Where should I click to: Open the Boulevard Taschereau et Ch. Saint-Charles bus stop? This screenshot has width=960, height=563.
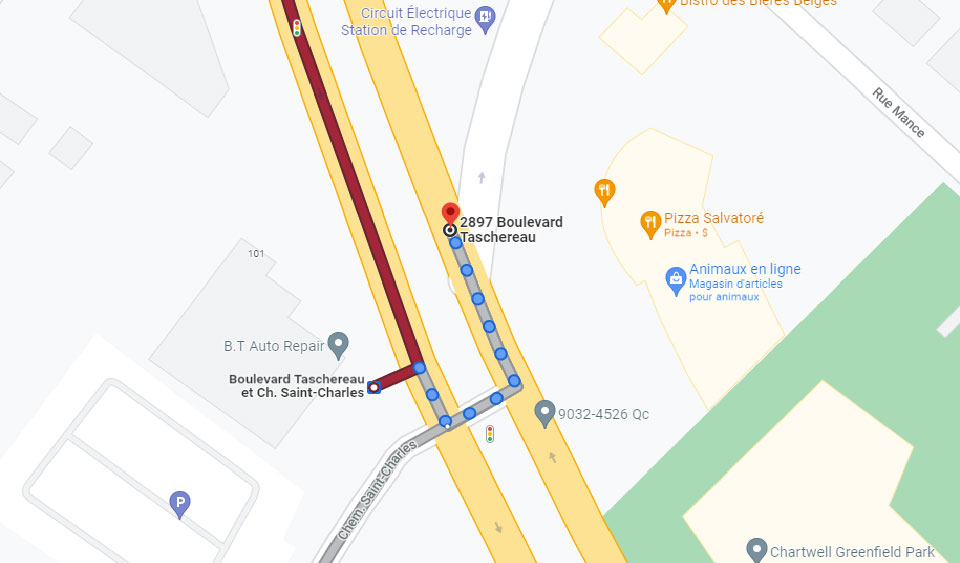click(x=374, y=387)
